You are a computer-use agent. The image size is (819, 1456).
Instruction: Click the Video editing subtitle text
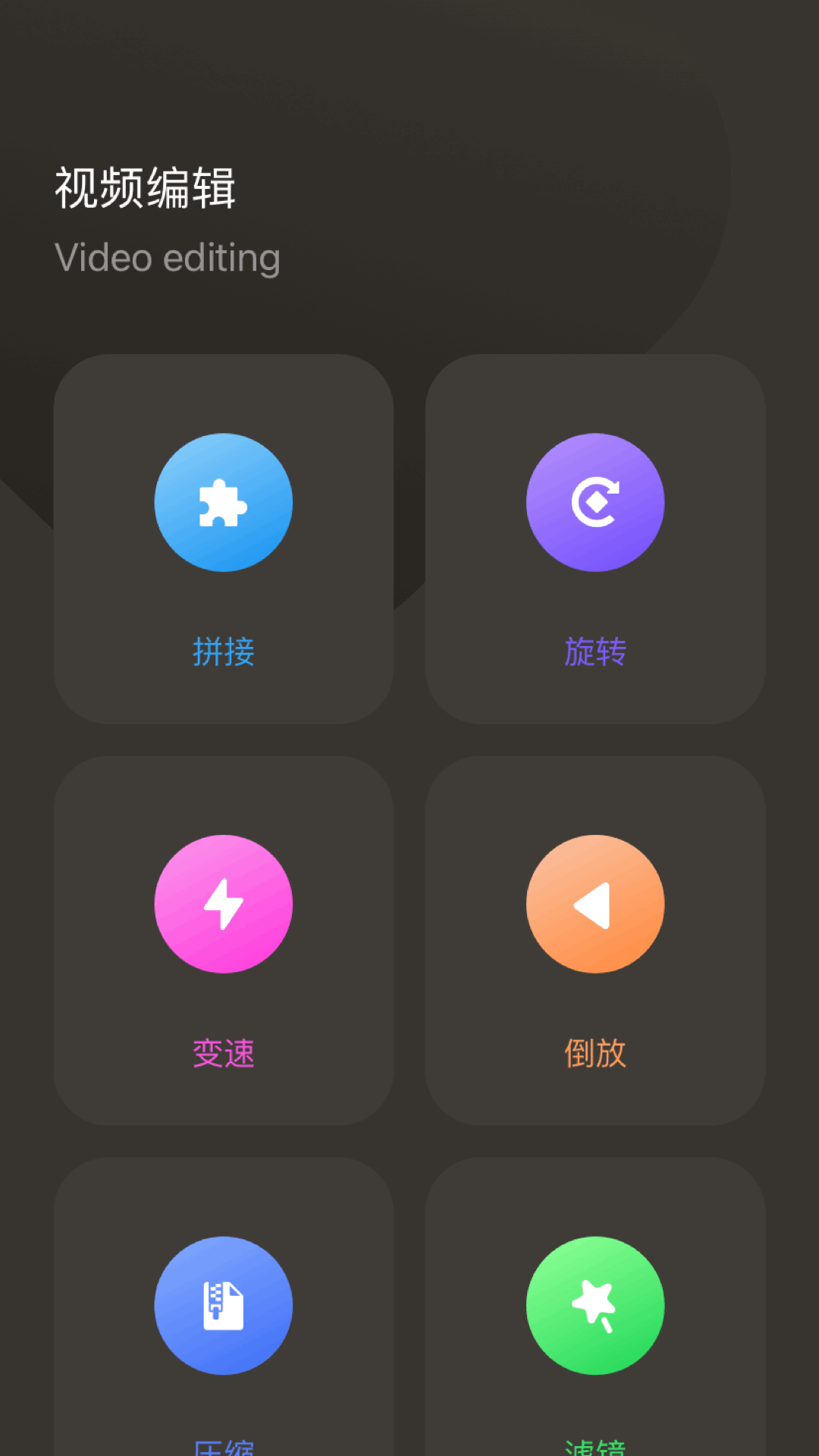pyautogui.click(x=168, y=258)
